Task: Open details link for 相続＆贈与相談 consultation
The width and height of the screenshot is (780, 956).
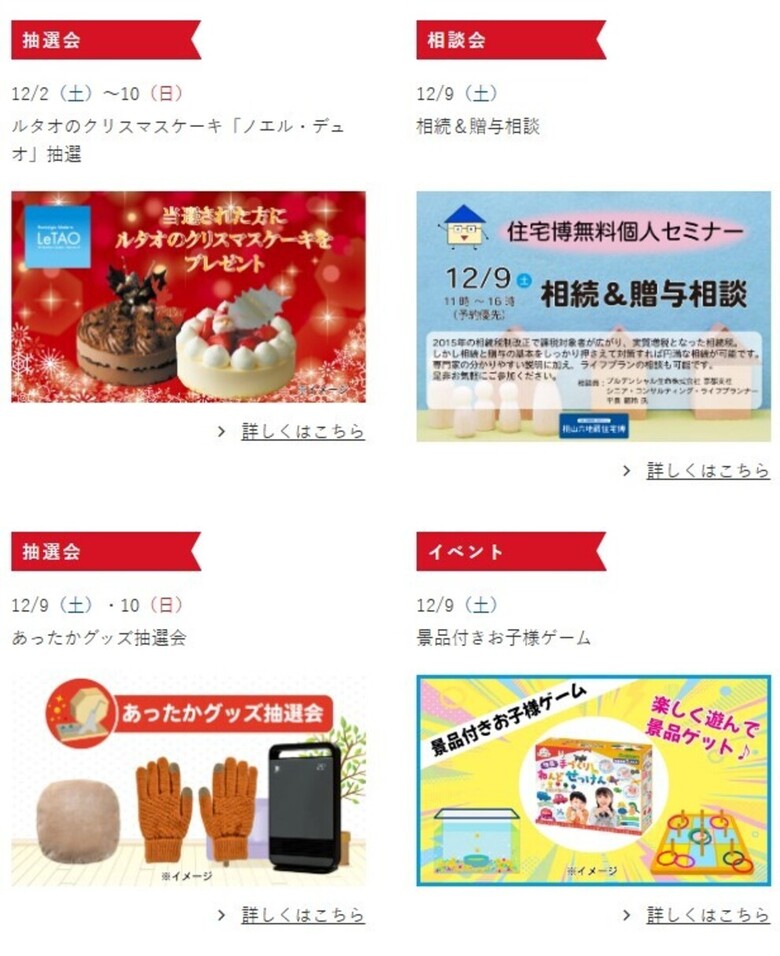Action: pyautogui.click(x=707, y=470)
